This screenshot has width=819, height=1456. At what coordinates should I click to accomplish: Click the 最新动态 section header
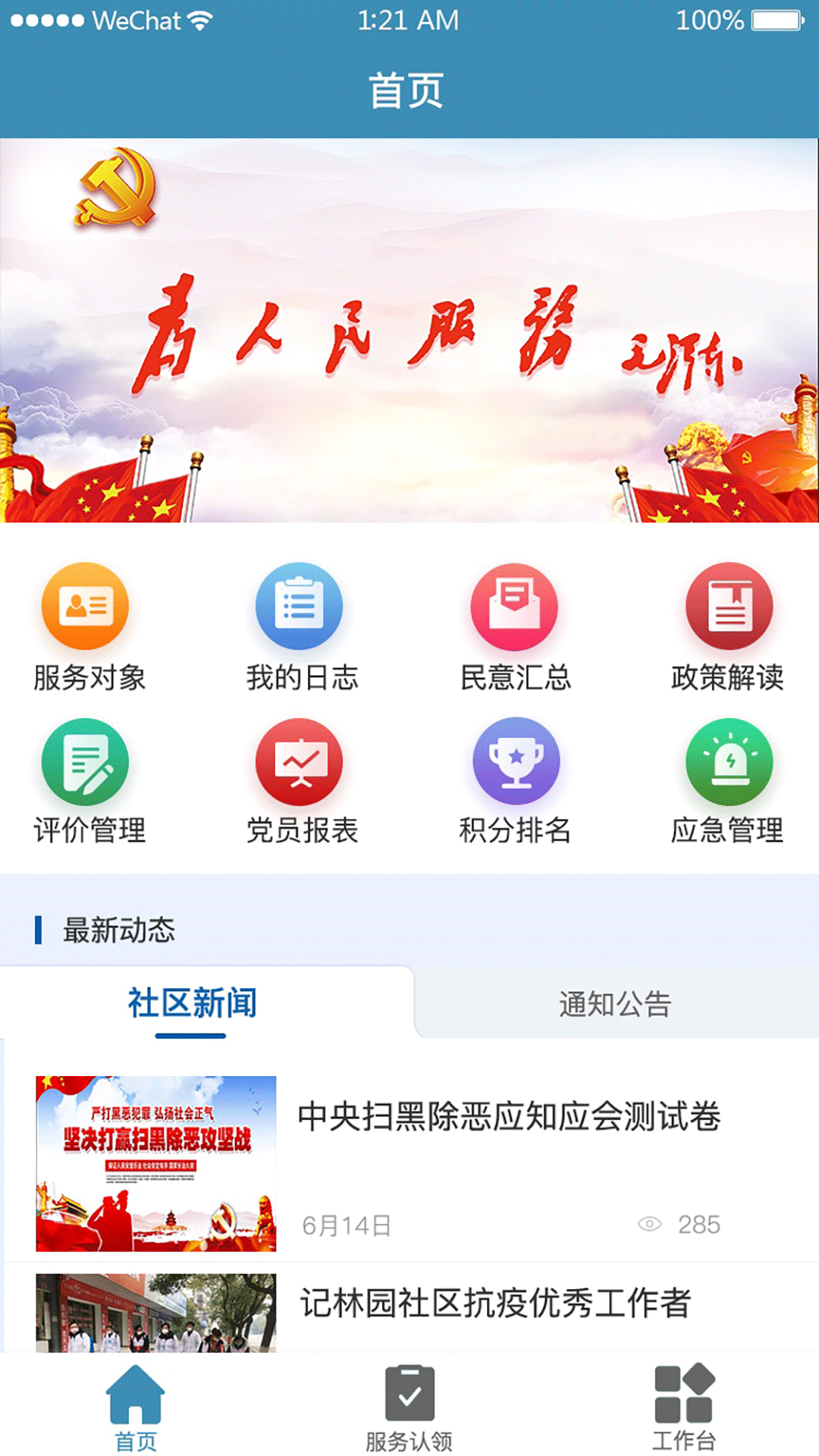(x=118, y=933)
